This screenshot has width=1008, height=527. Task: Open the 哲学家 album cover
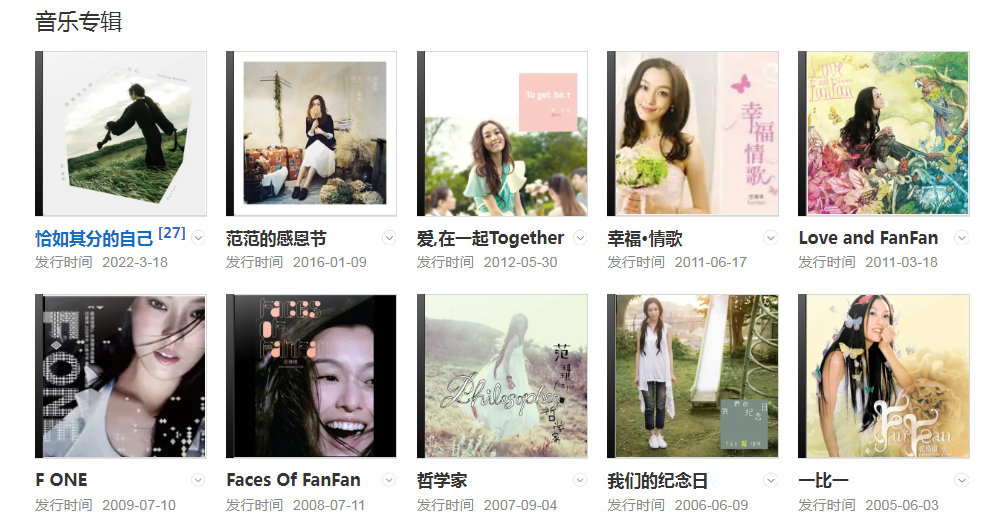click(503, 376)
